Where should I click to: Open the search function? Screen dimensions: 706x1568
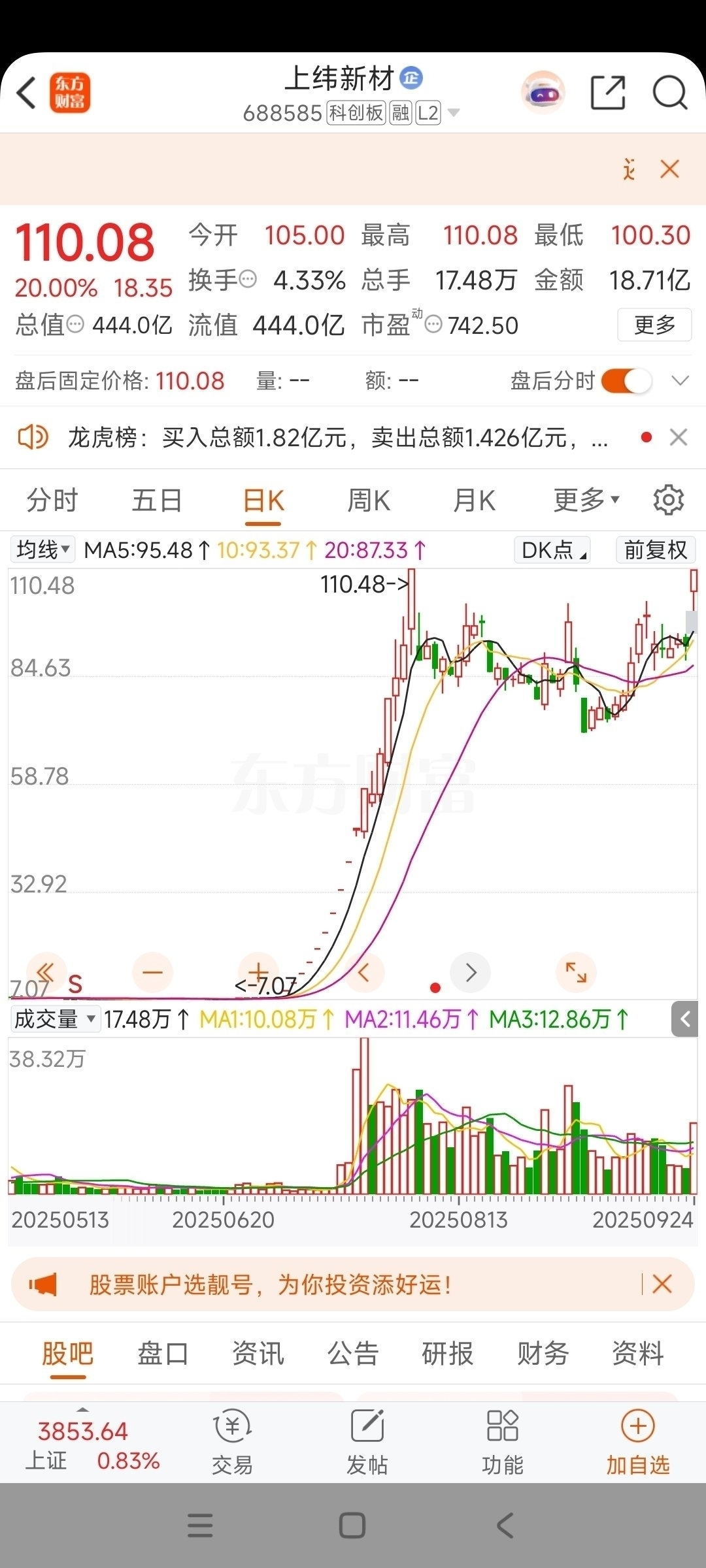(668, 93)
